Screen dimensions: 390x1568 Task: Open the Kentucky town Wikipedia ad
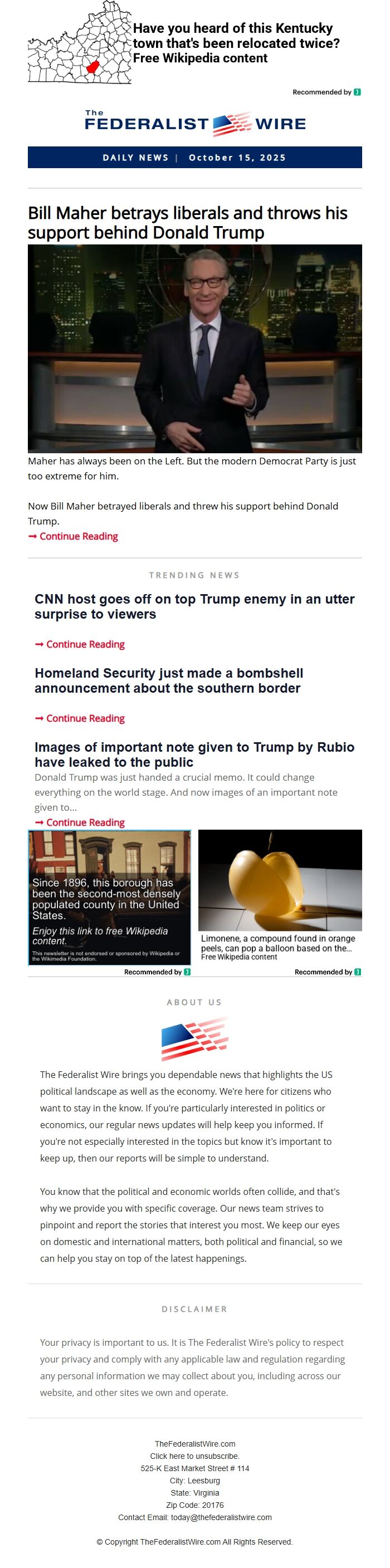coord(236,43)
